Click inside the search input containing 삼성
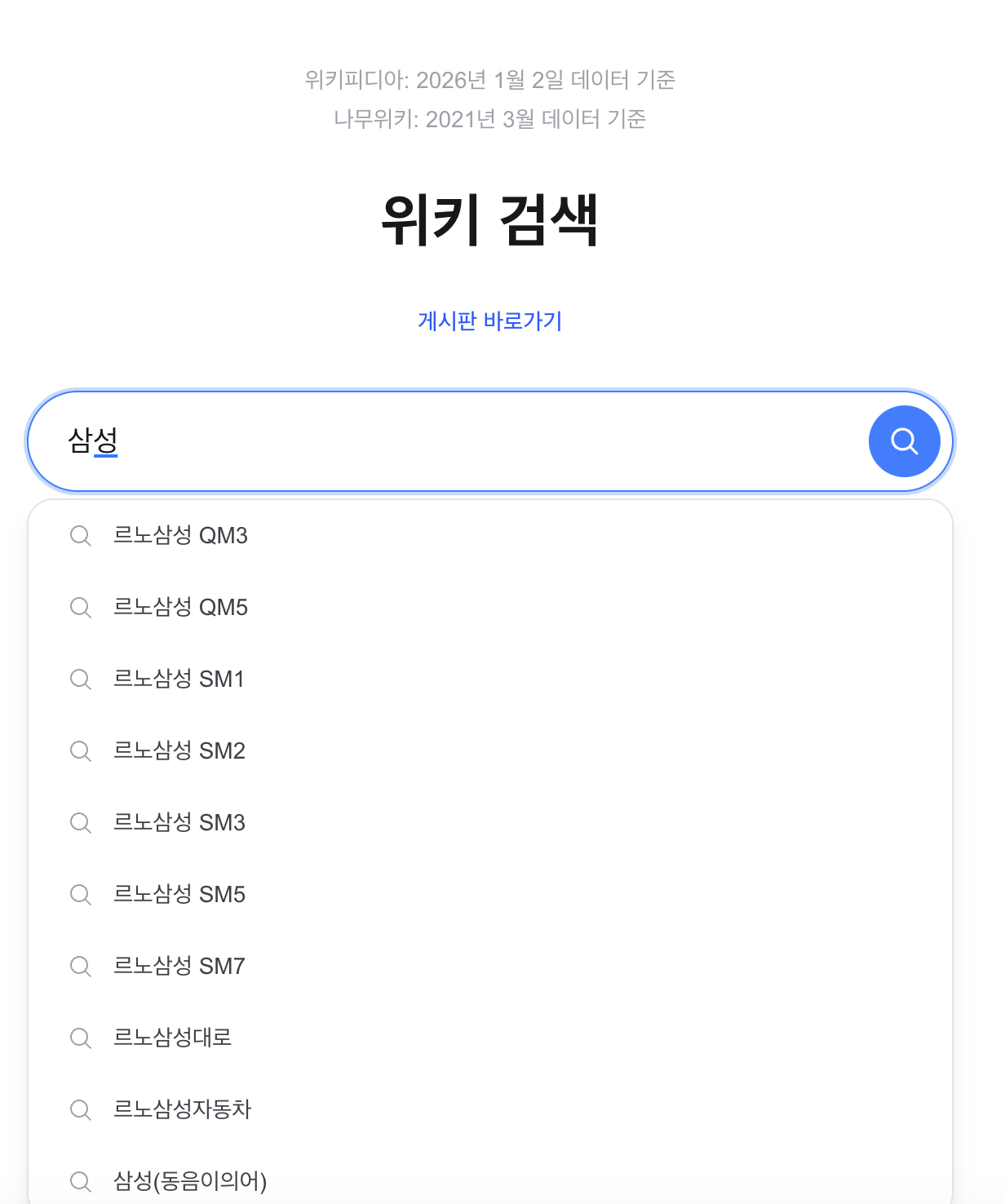The image size is (1005, 1204). 326,440
